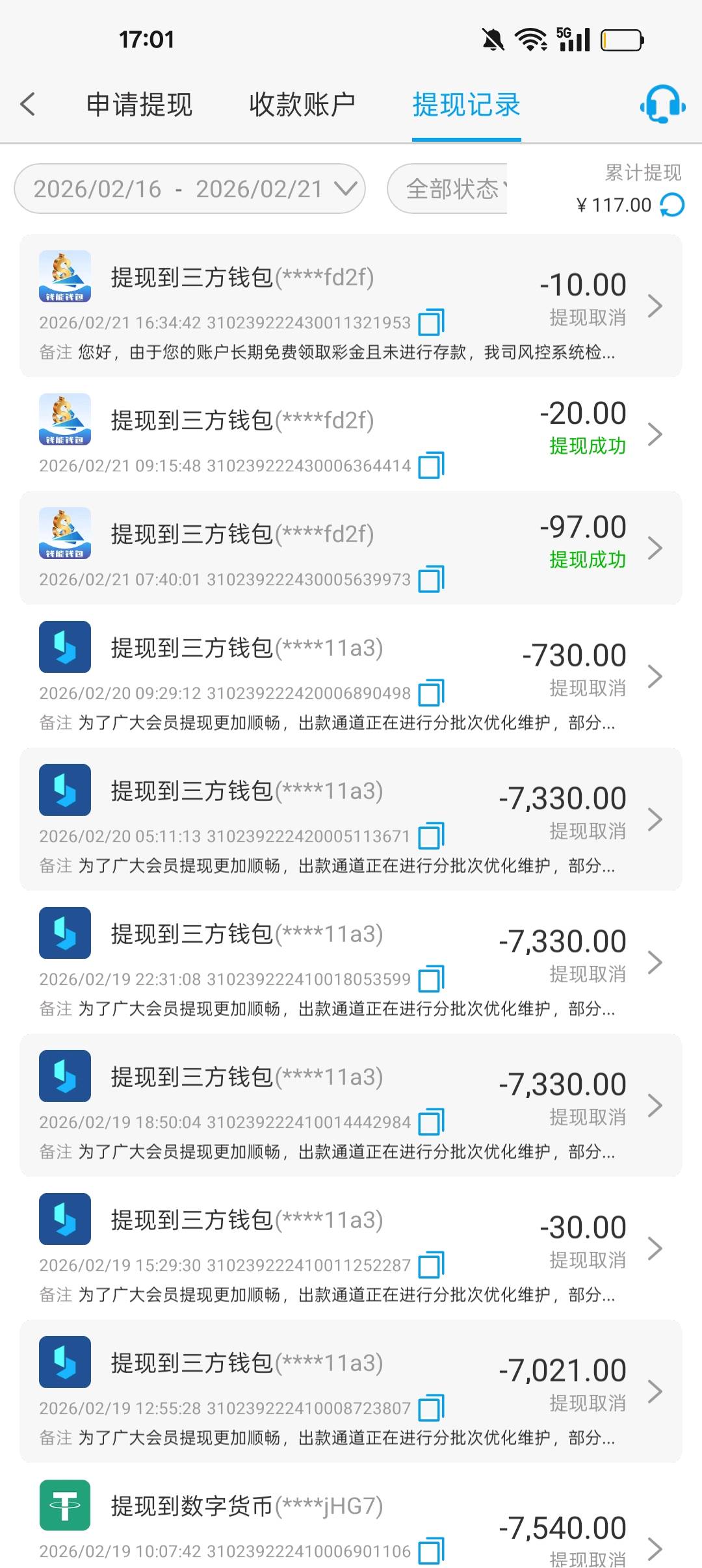
Task: Click the back arrow to return
Action: pos(27,104)
